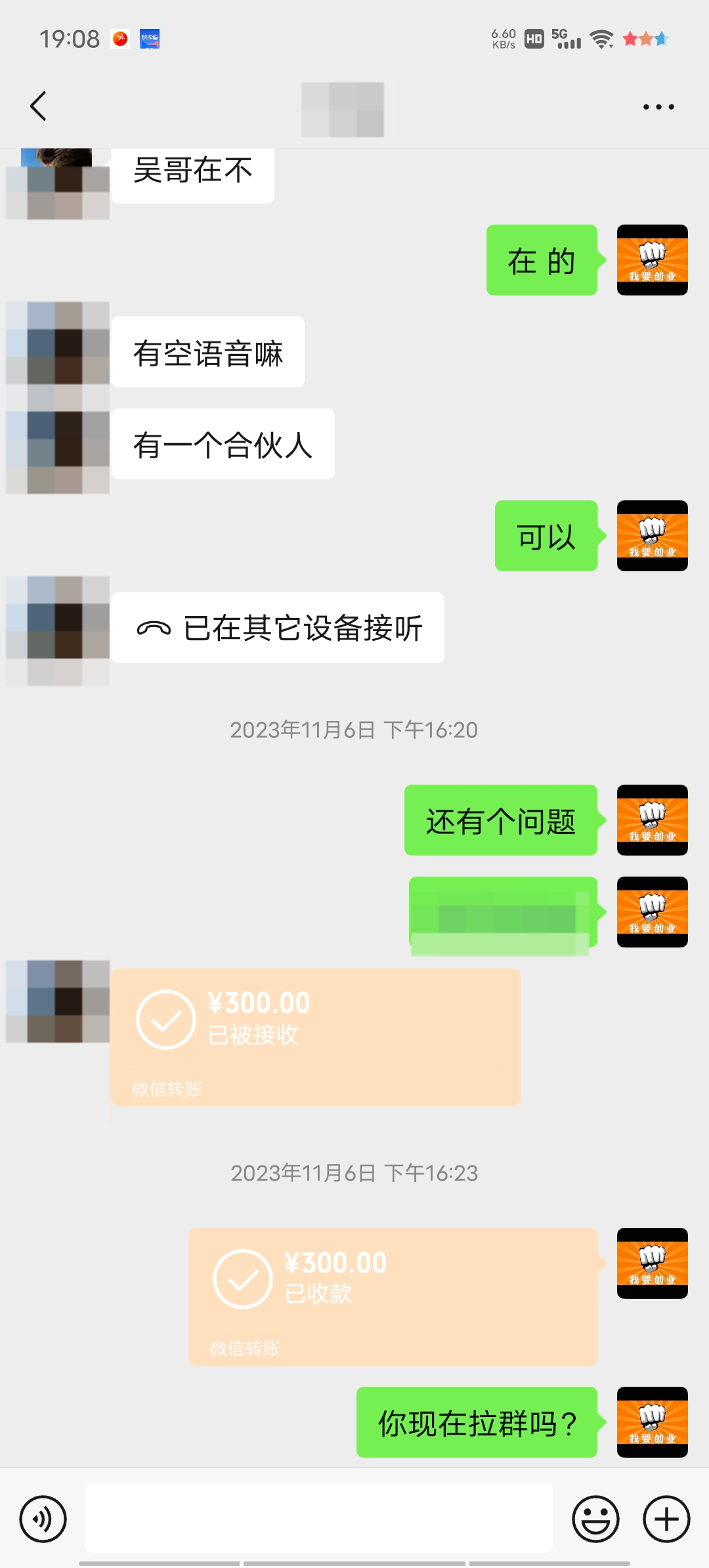Go back to the chat list

pyautogui.click(x=39, y=106)
